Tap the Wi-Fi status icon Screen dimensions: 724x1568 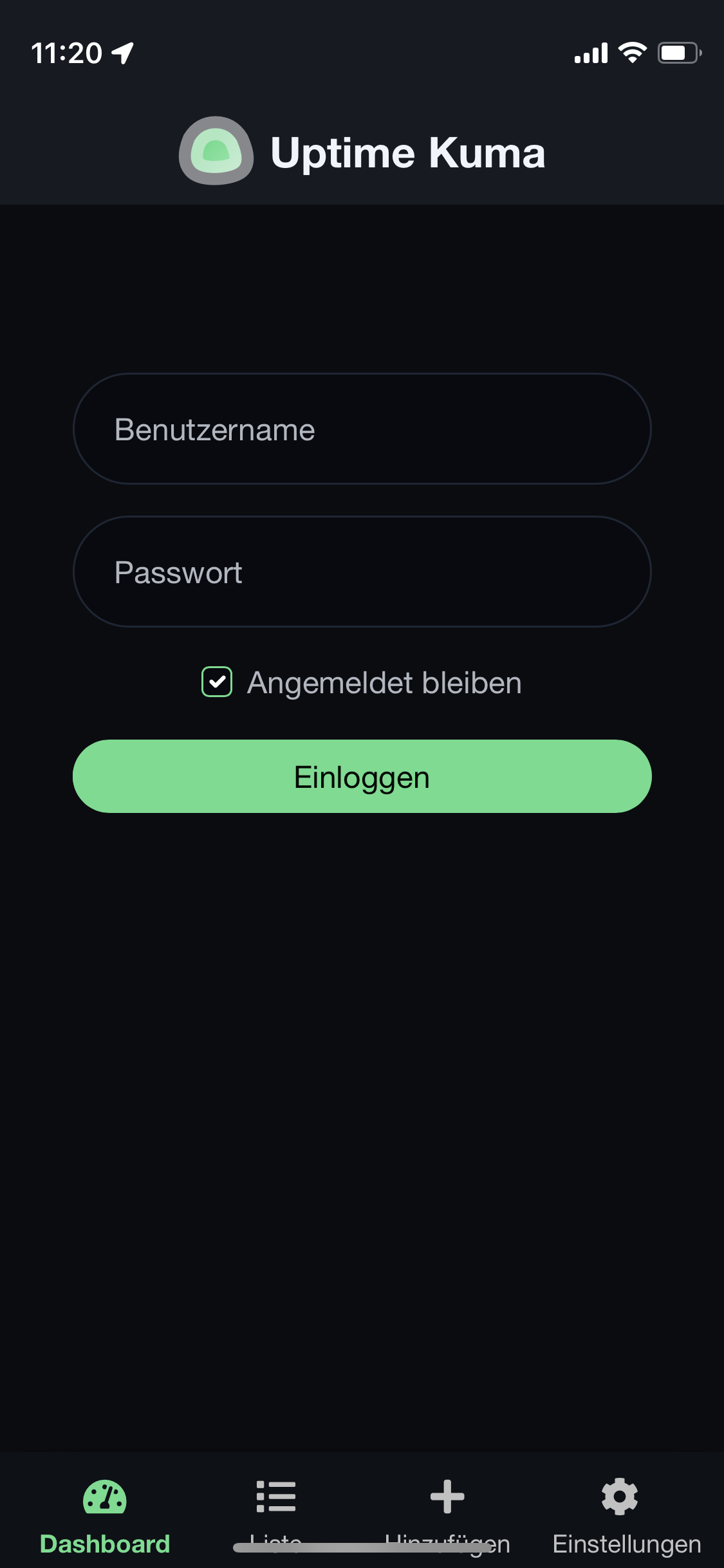point(633,54)
